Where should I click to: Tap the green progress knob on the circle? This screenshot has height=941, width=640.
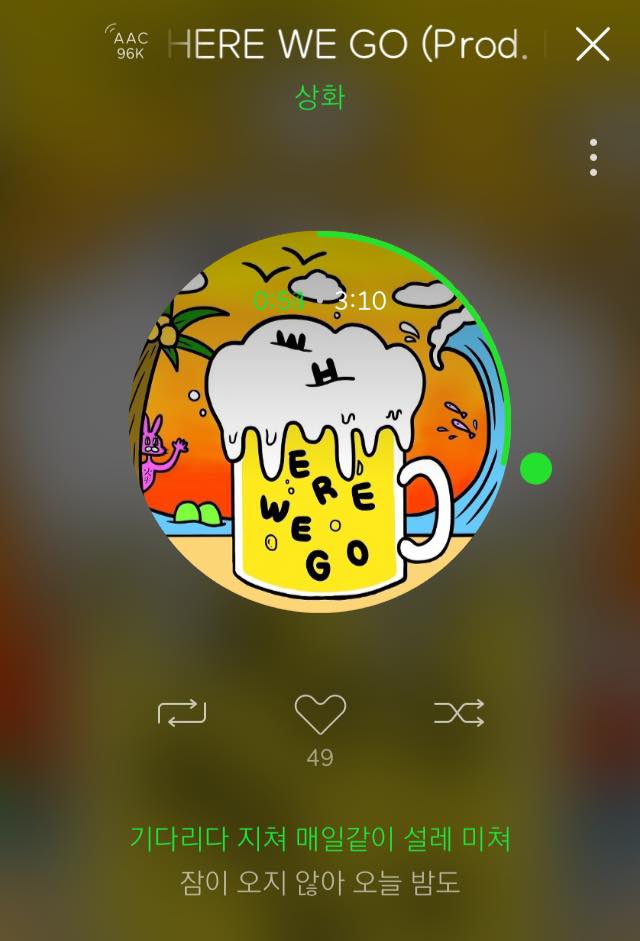coord(536,468)
